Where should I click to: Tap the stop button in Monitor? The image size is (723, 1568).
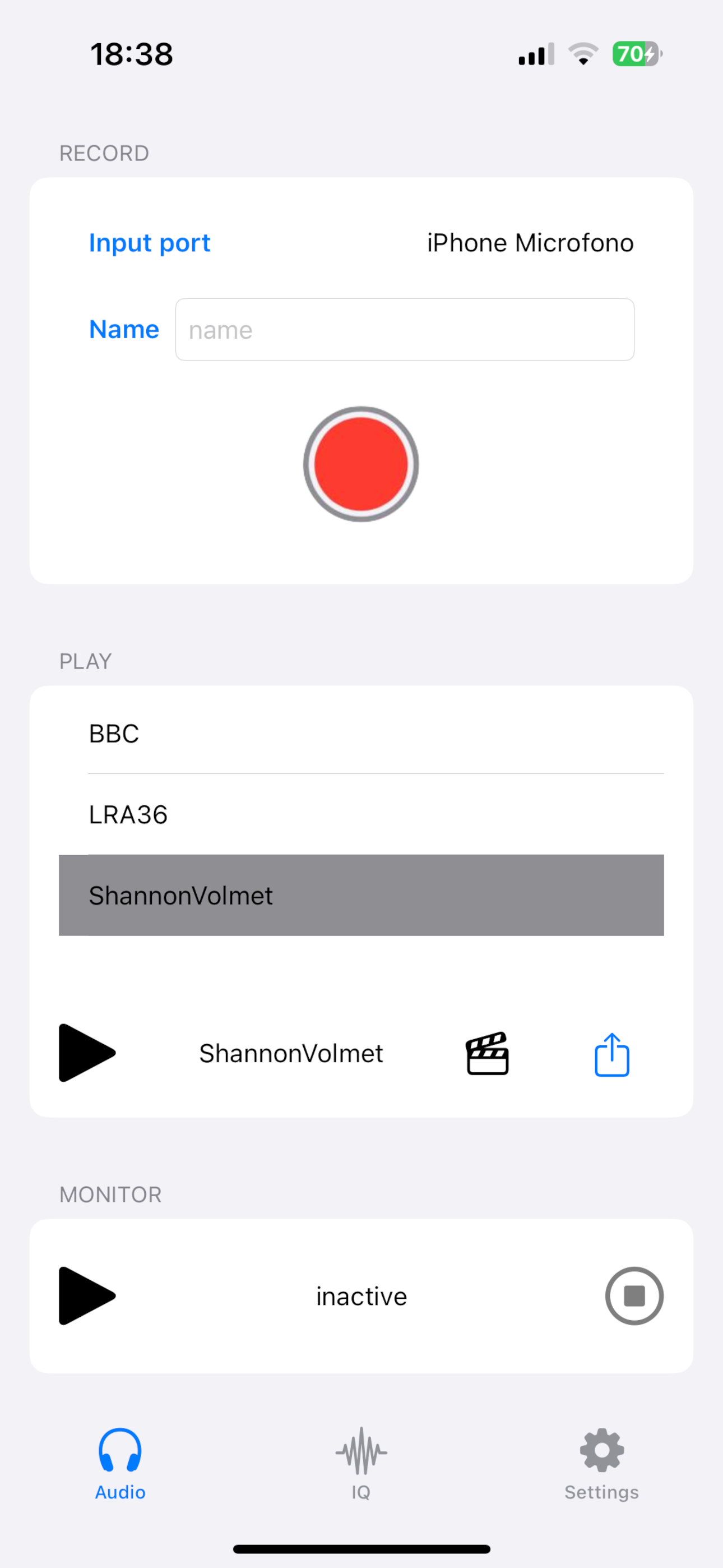click(x=634, y=1295)
